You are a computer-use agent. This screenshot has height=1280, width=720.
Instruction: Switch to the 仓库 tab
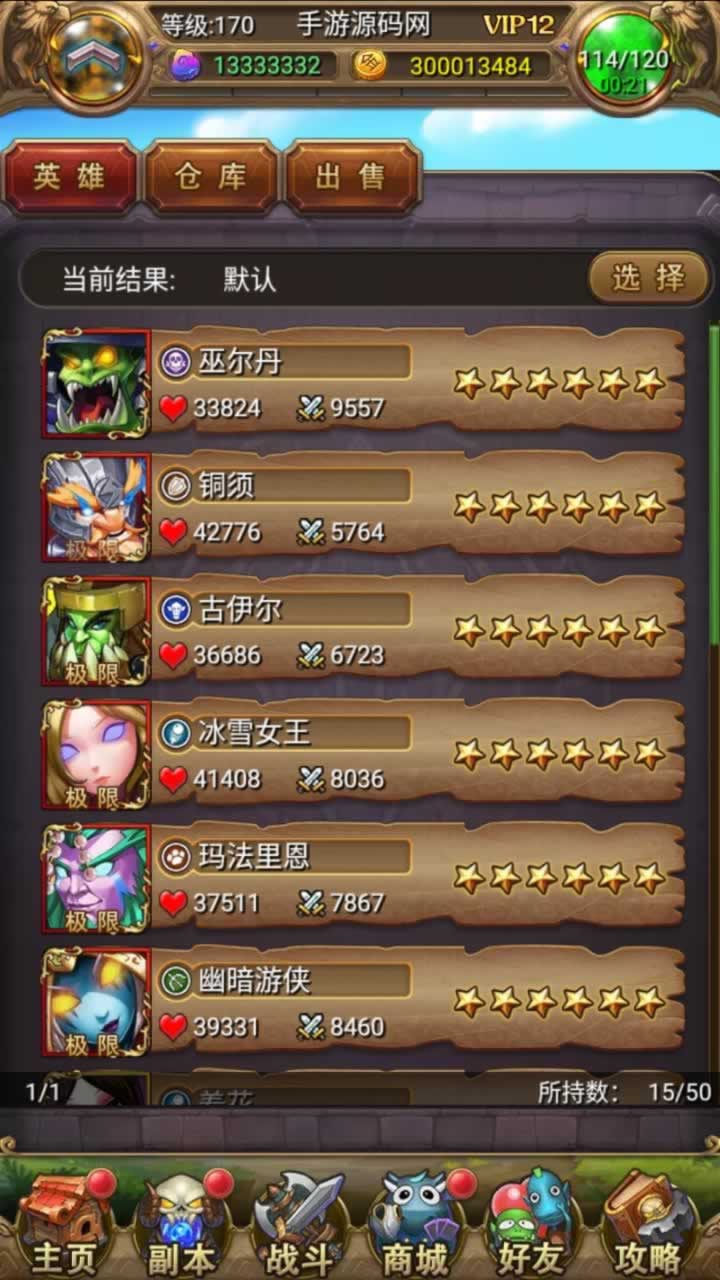coord(210,177)
